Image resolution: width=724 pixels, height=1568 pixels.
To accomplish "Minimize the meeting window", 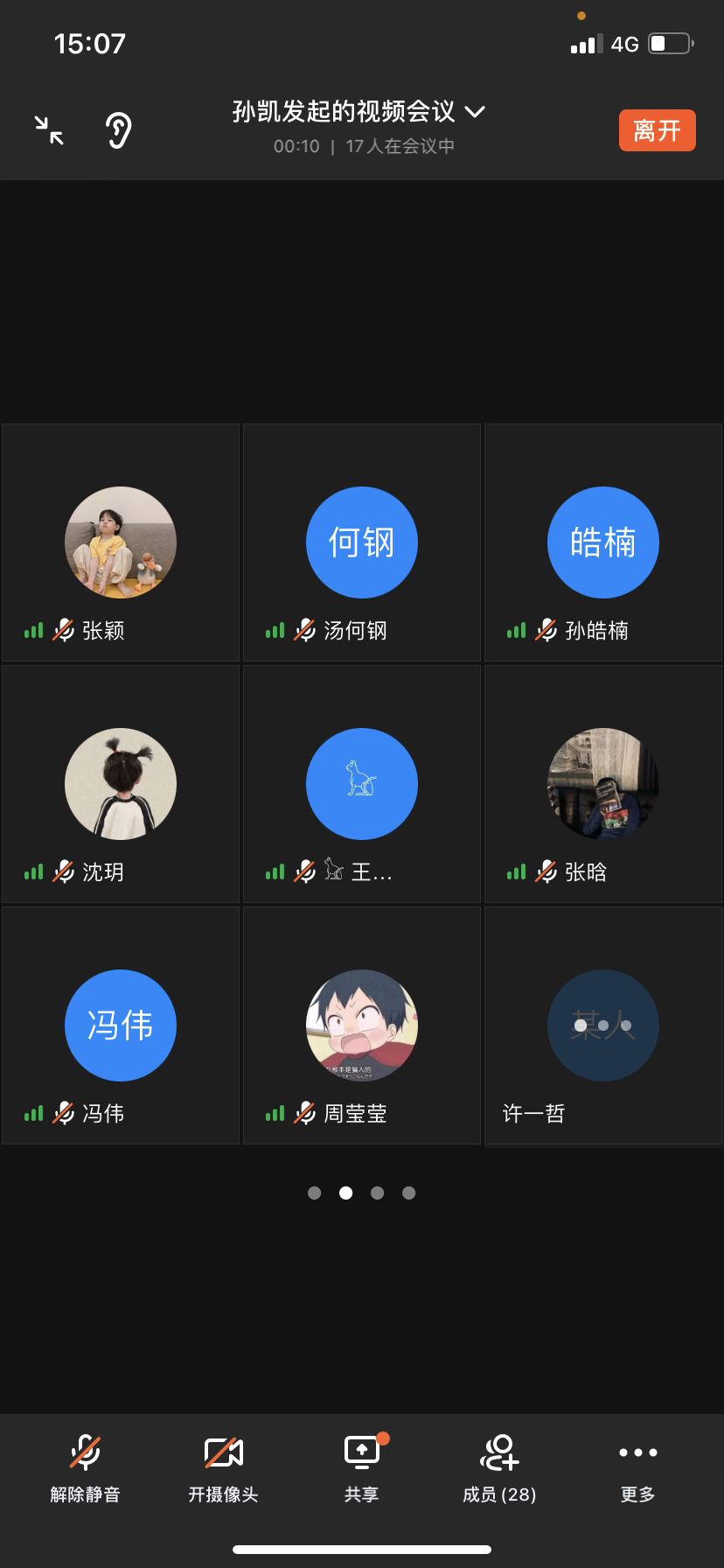I will pyautogui.click(x=49, y=130).
